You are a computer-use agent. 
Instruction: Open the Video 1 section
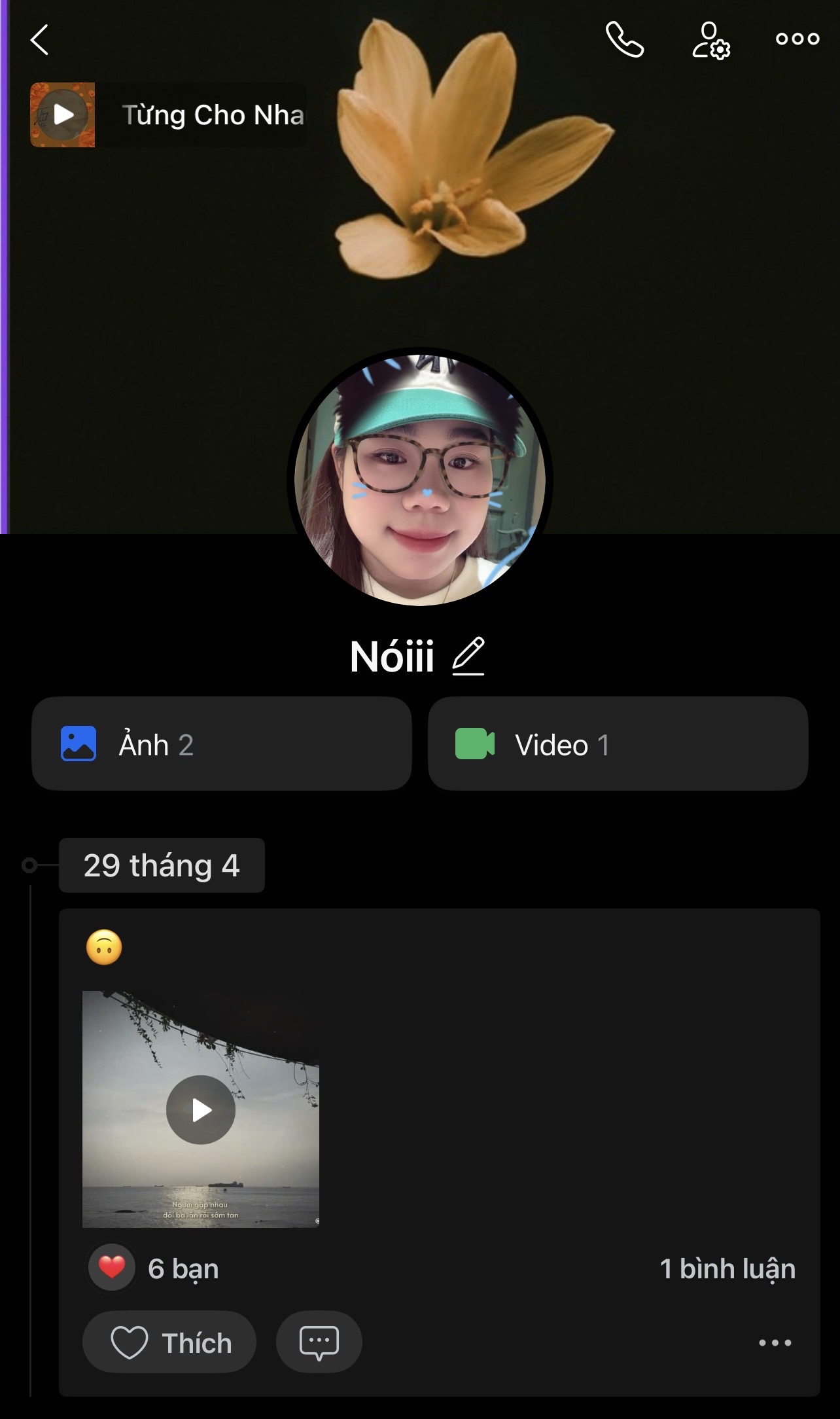click(x=618, y=744)
